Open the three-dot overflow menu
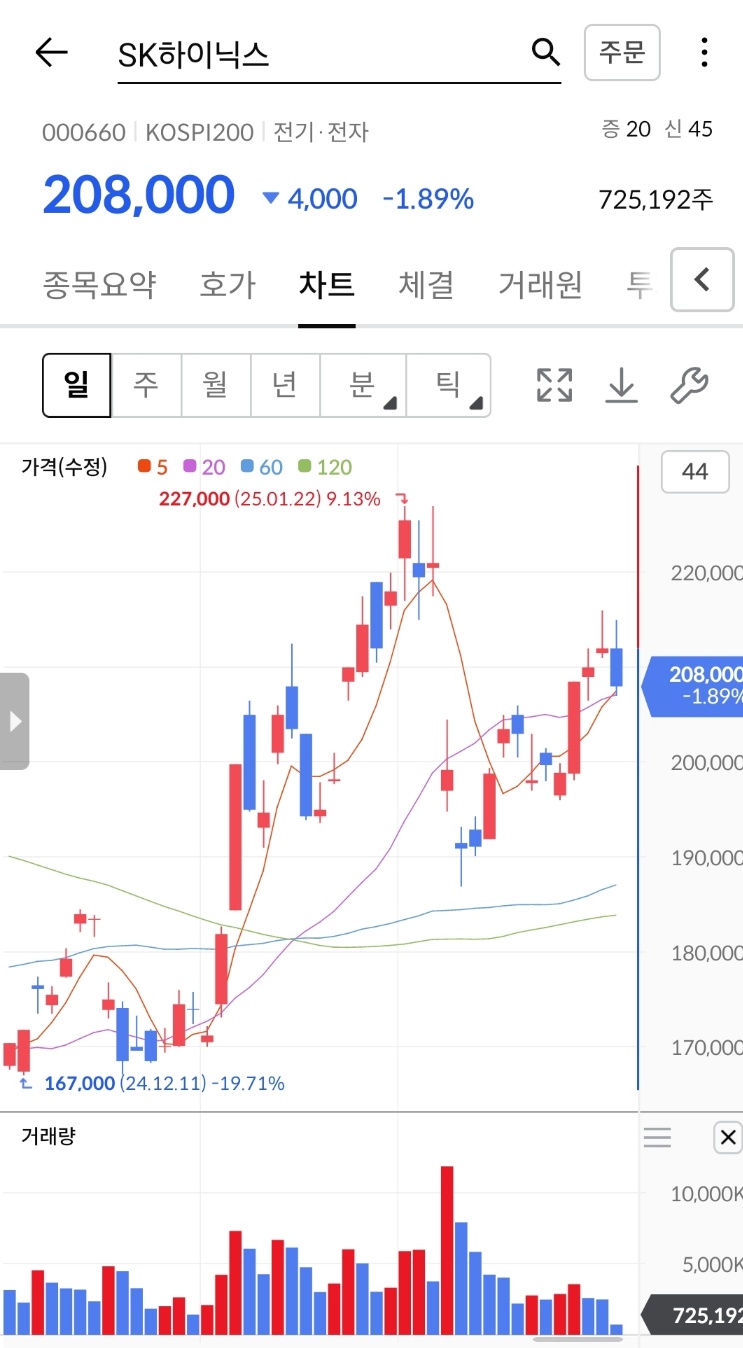 coord(705,51)
